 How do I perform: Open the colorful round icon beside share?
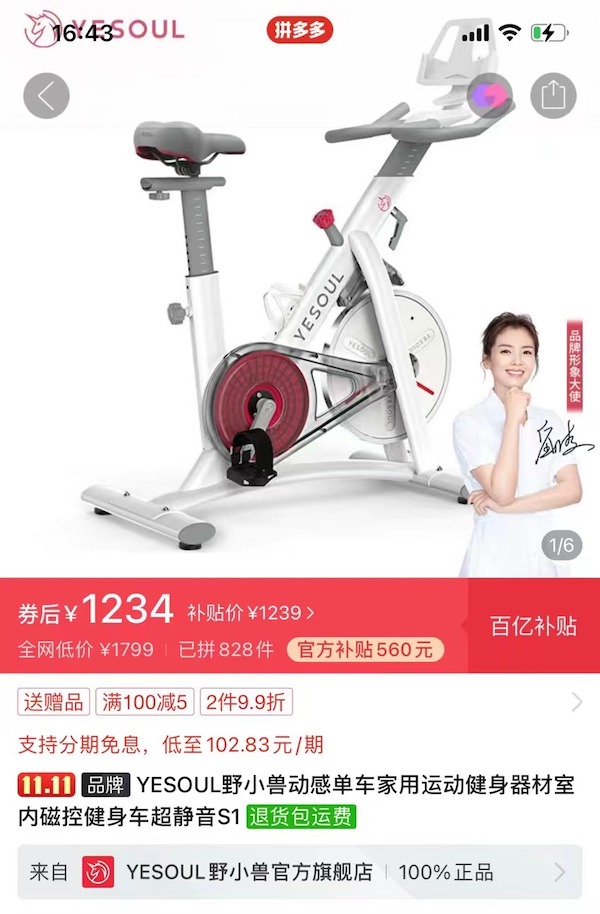pyautogui.click(x=490, y=96)
